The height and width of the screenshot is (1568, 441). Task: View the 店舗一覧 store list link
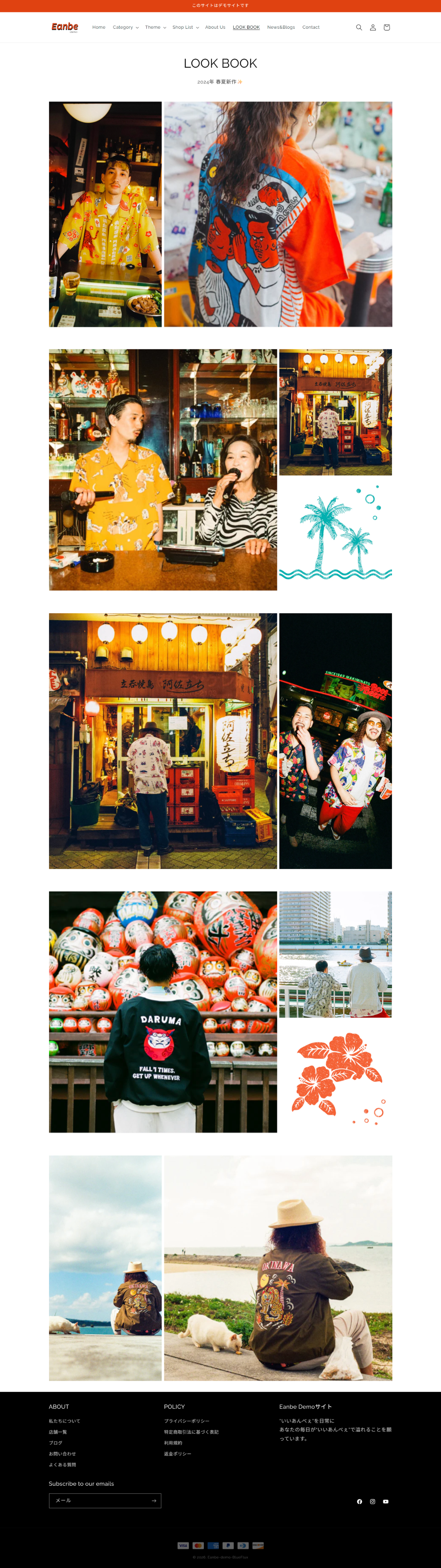click(x=58, y=1432)
